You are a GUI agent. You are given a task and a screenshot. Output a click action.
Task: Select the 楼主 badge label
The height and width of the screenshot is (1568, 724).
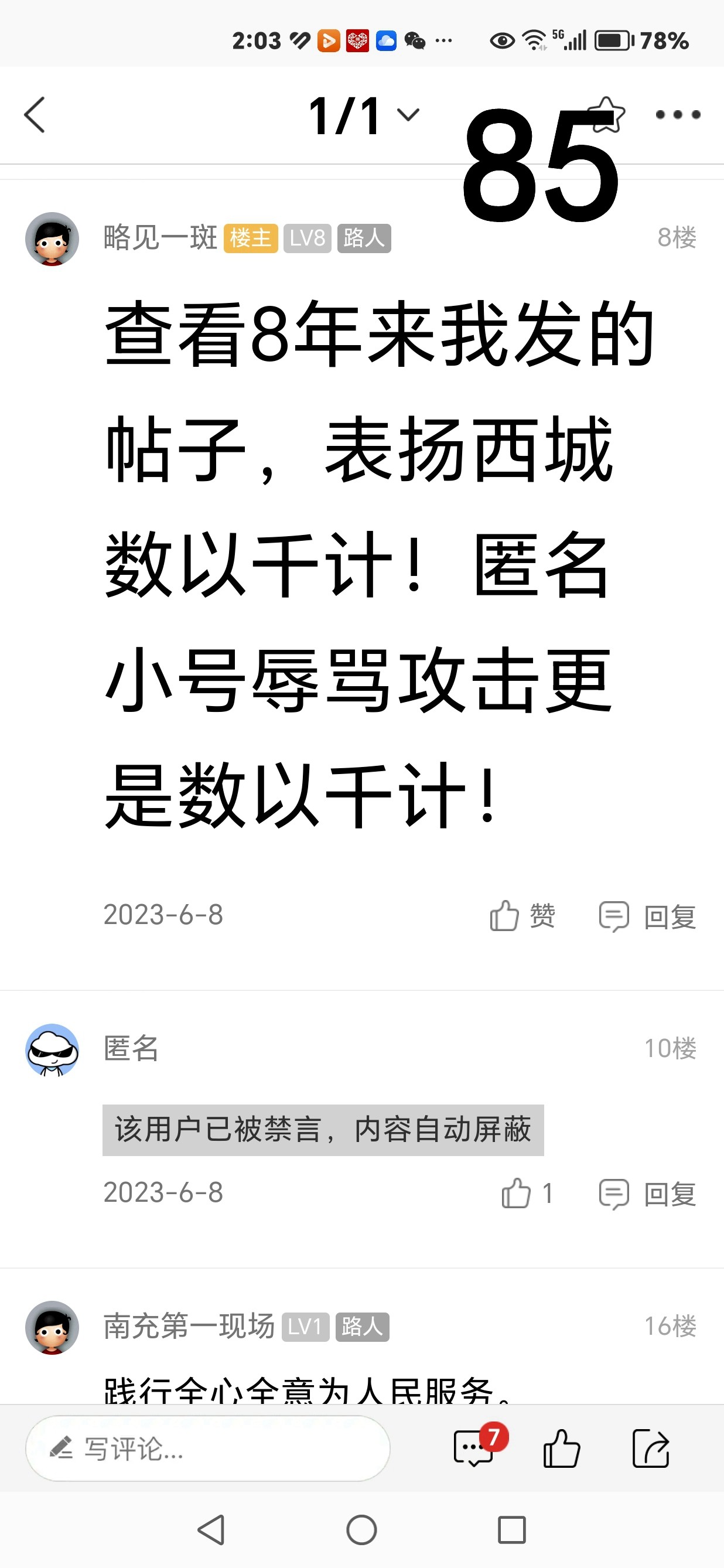tap(250, 239)
